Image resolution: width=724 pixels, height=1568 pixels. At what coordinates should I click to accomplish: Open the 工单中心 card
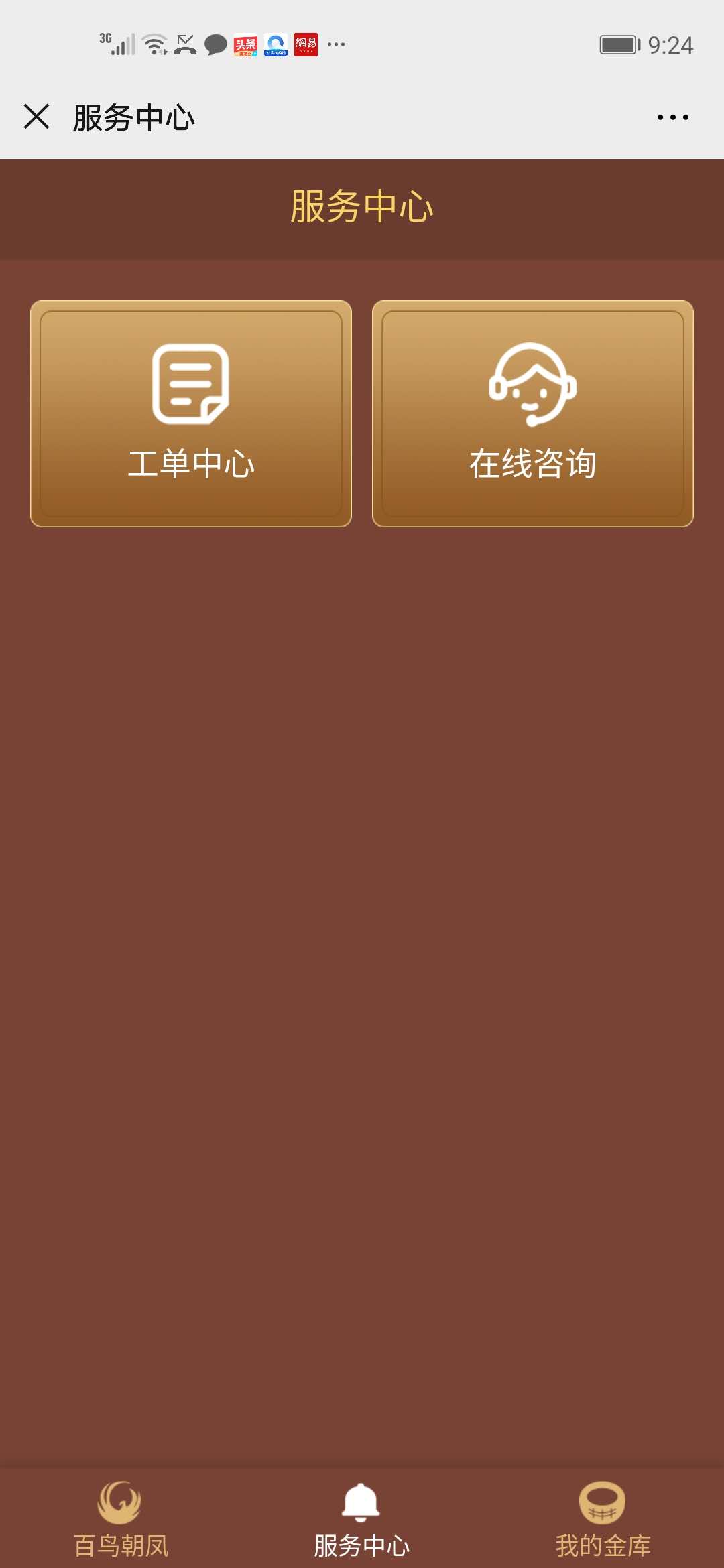click(191, 413)
